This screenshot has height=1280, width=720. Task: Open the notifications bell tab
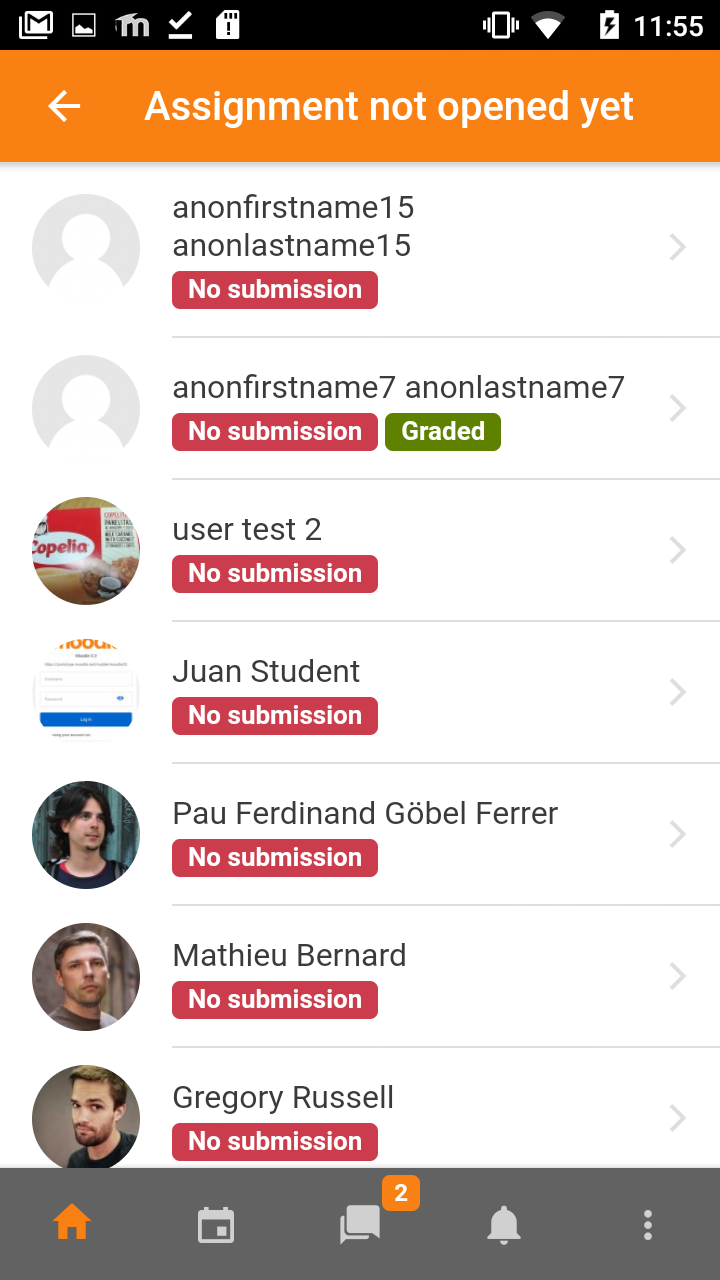[x=504, y=1224]
